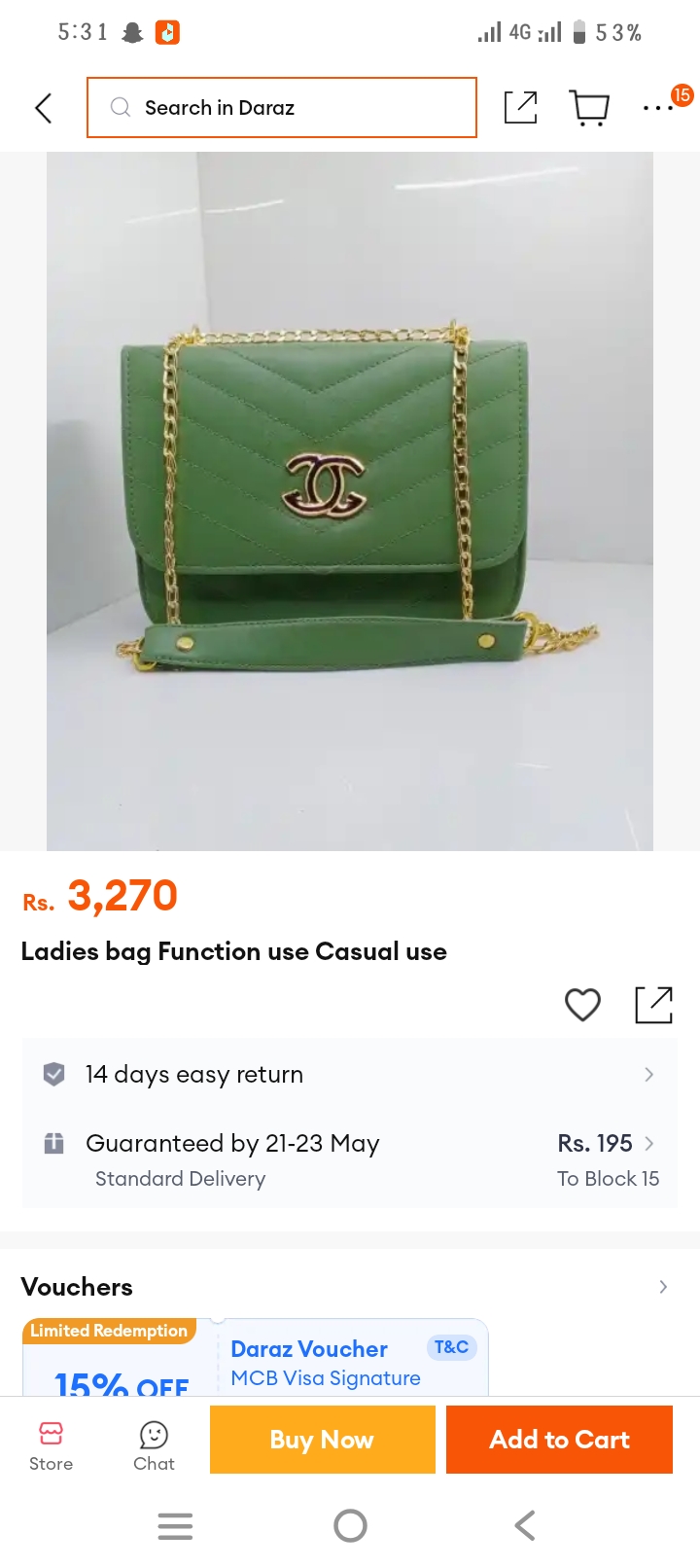Viewport: 700px width, 1568px height.
Task: Share the product from the top bar
Action: tap(521, 107)
